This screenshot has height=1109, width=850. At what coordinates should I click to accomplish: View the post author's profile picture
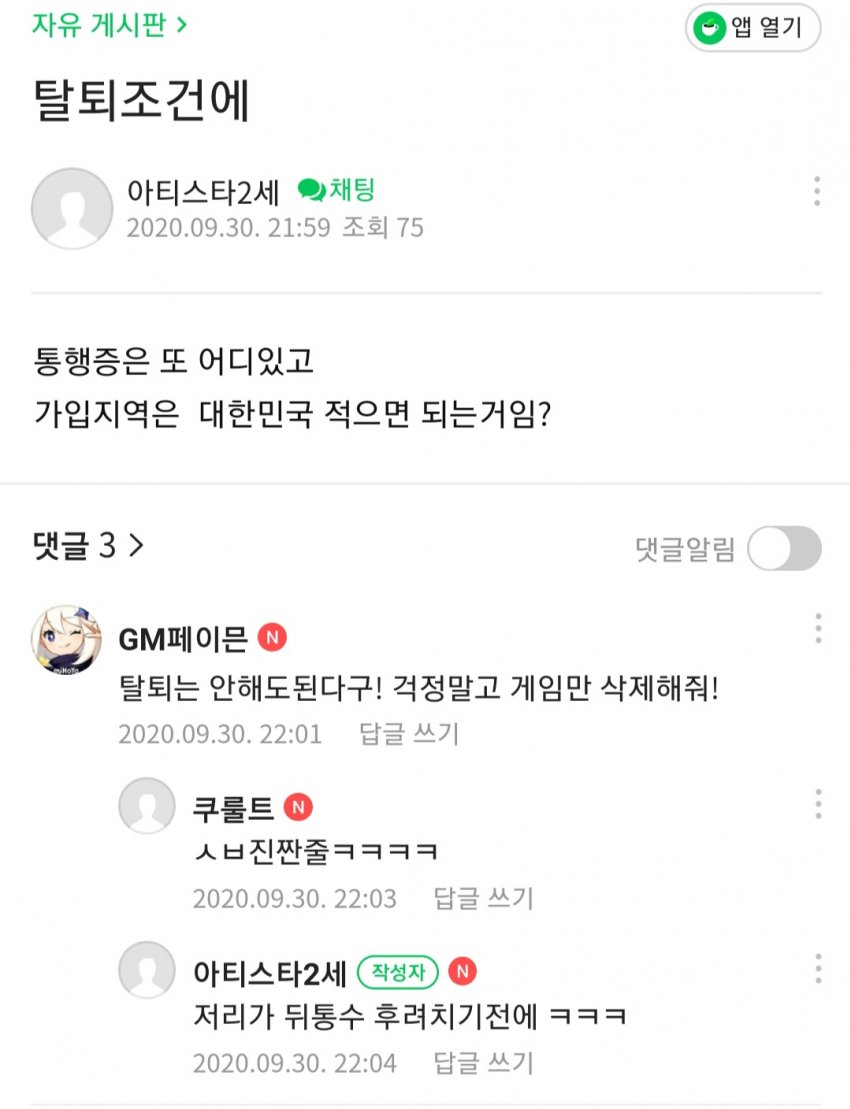(71, 208)
